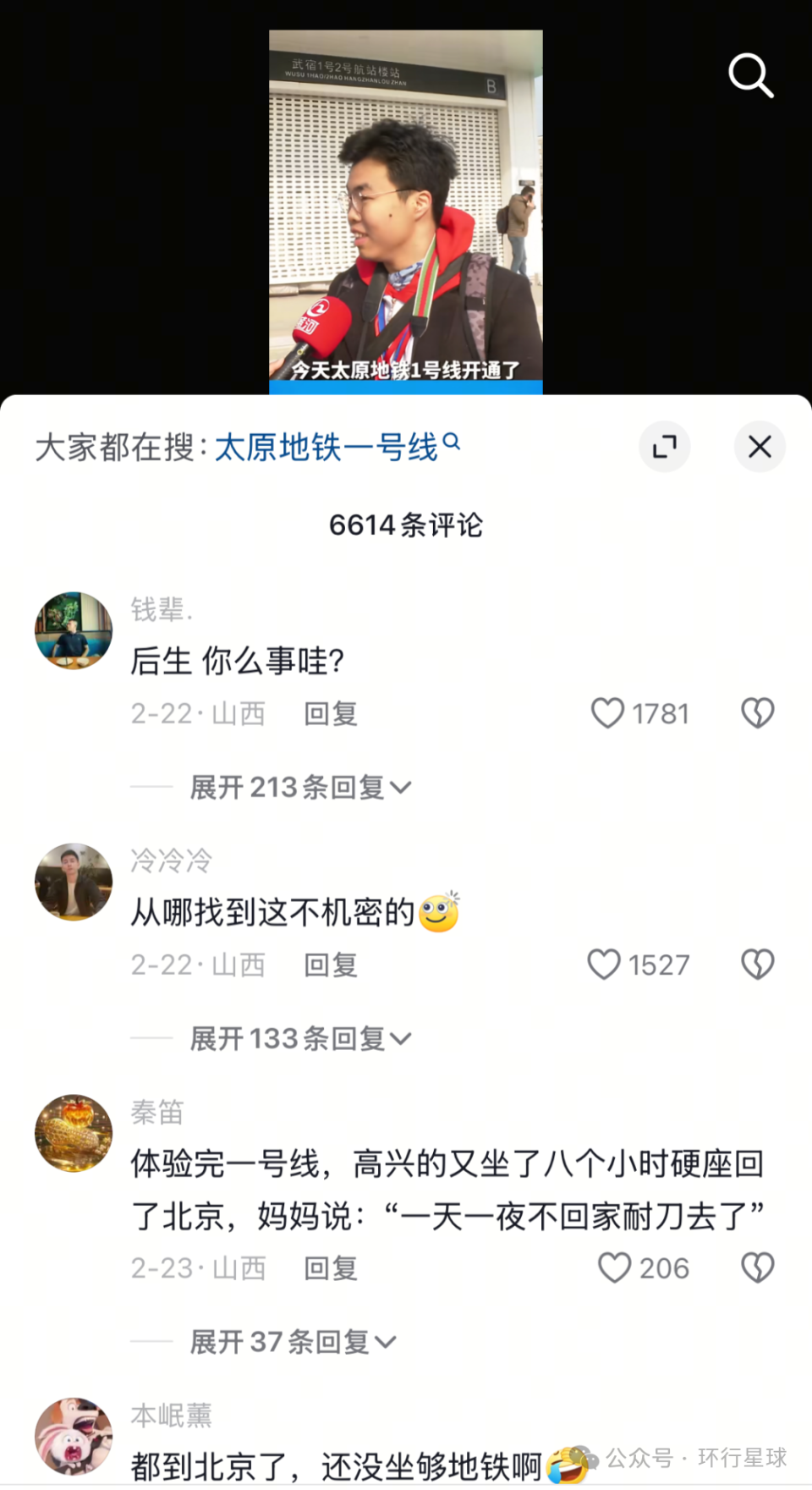Expand 213 replies under 钱辈's comment
This screenshot has height=1490, width=812.
pos(299,788)
